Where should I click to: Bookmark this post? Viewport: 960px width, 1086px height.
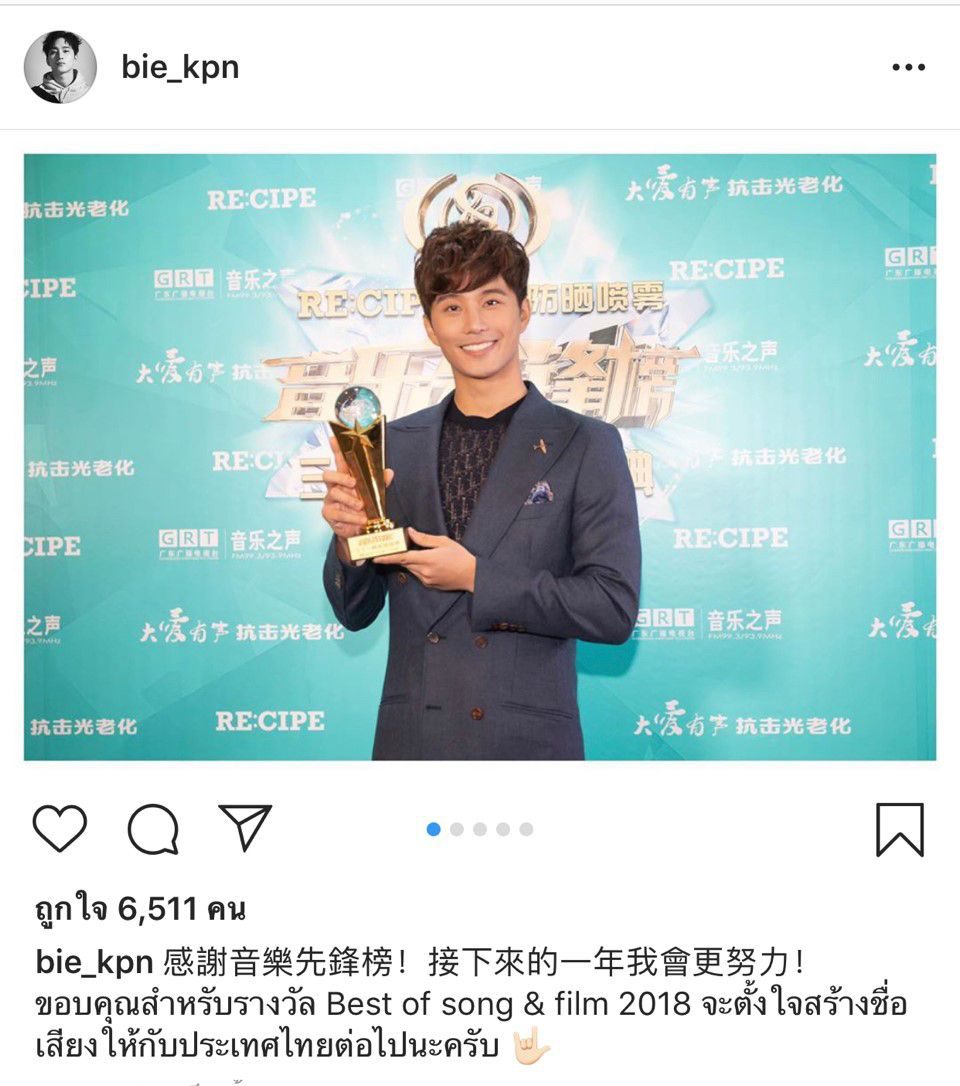[899, 829]
